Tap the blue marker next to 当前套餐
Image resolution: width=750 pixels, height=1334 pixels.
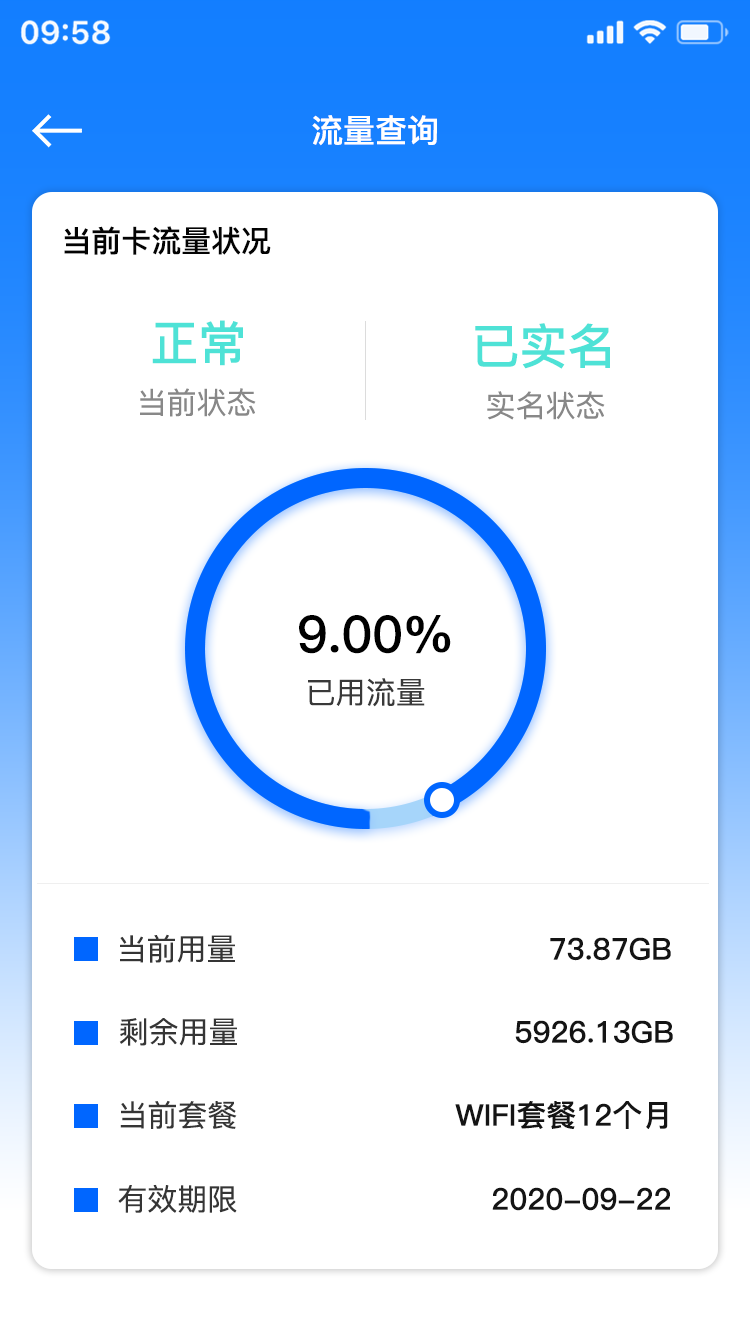(x=84, y=1116)
